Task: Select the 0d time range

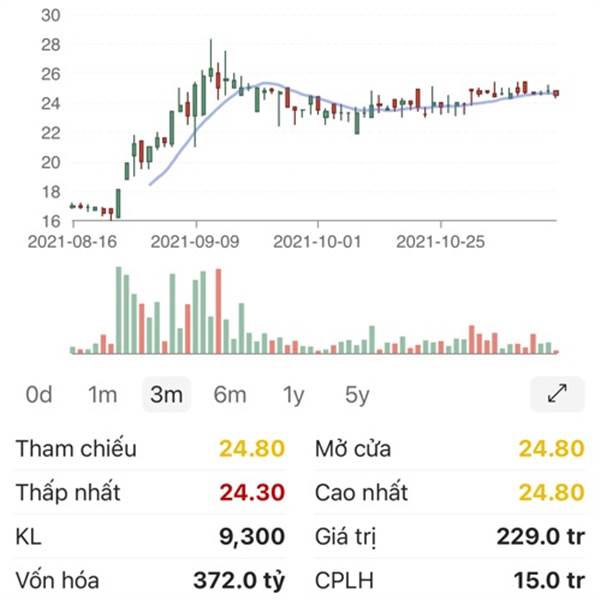Action: pos(39,395)
